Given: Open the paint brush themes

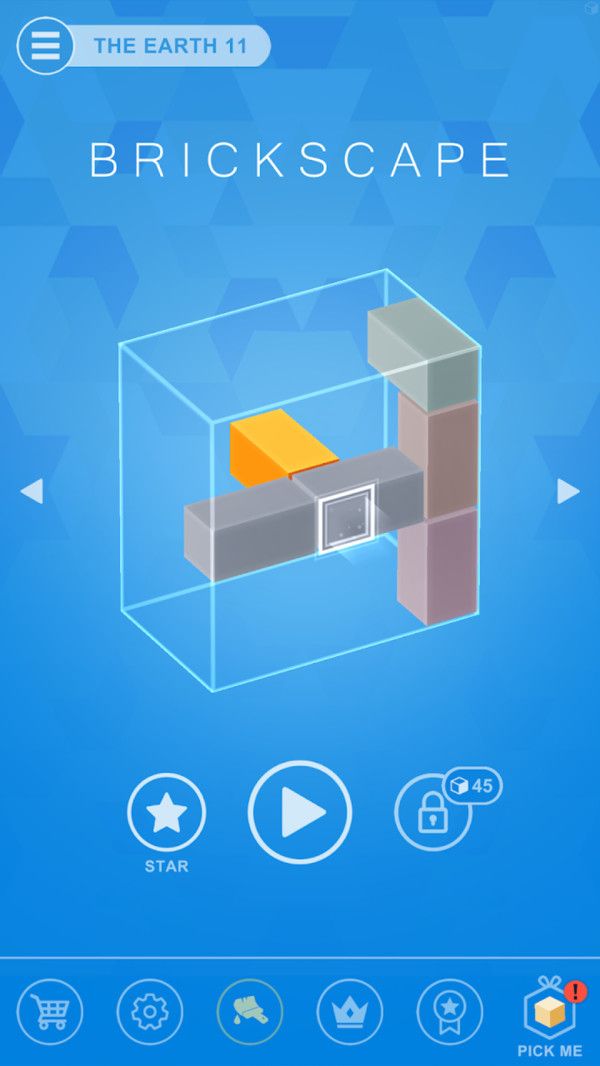Looking at the screenshot, I should [x=249, y=1011].
